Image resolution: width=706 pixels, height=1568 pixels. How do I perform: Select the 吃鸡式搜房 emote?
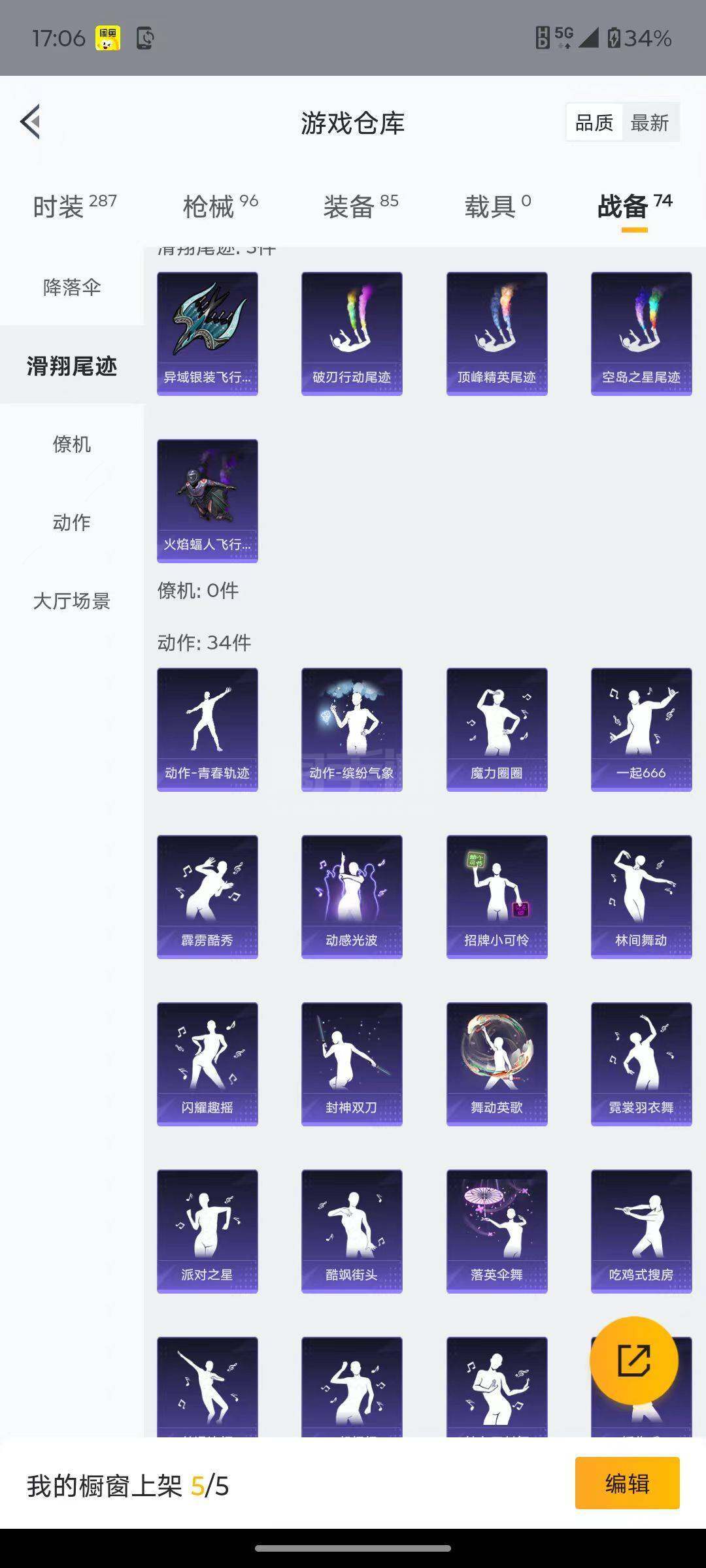(641, 1232)
